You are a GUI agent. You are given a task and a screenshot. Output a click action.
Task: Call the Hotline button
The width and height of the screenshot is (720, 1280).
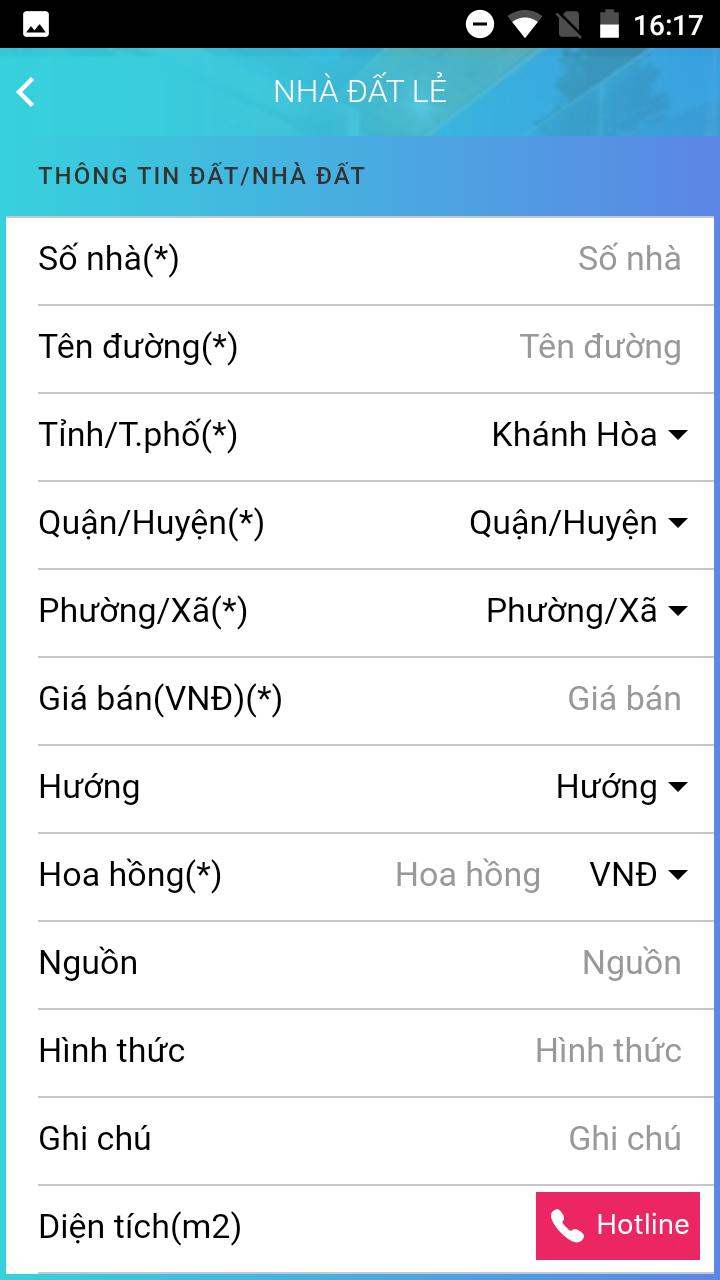pos(617,1225)
